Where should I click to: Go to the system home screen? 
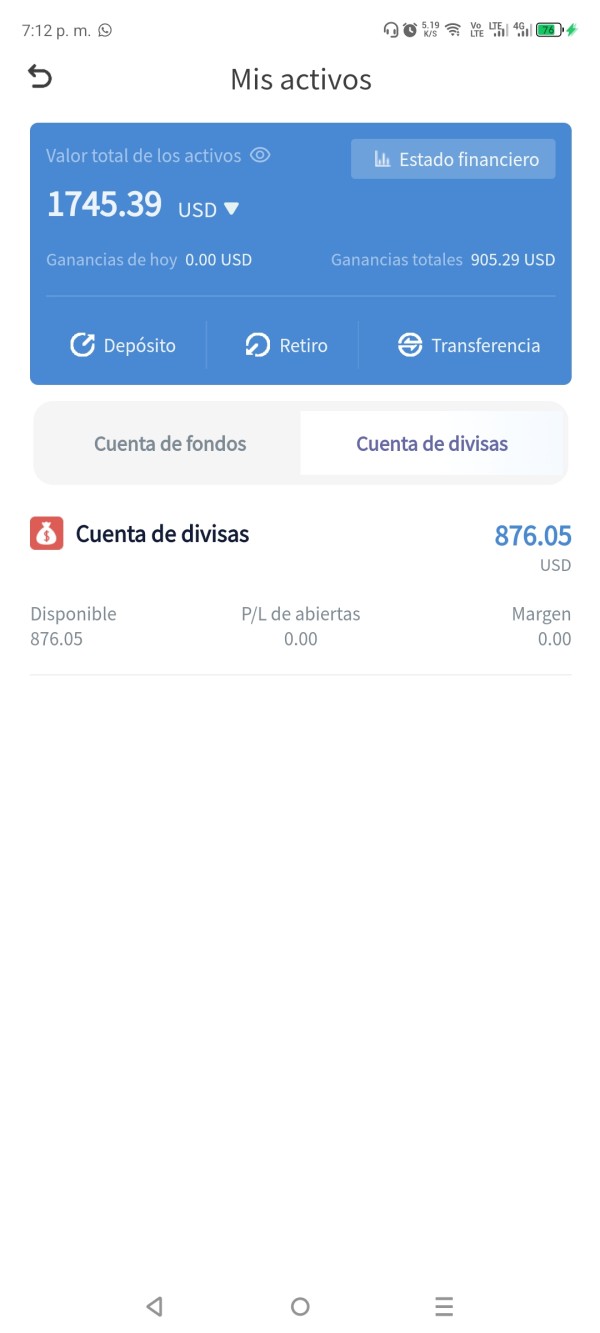click(x=300, y=1306)
